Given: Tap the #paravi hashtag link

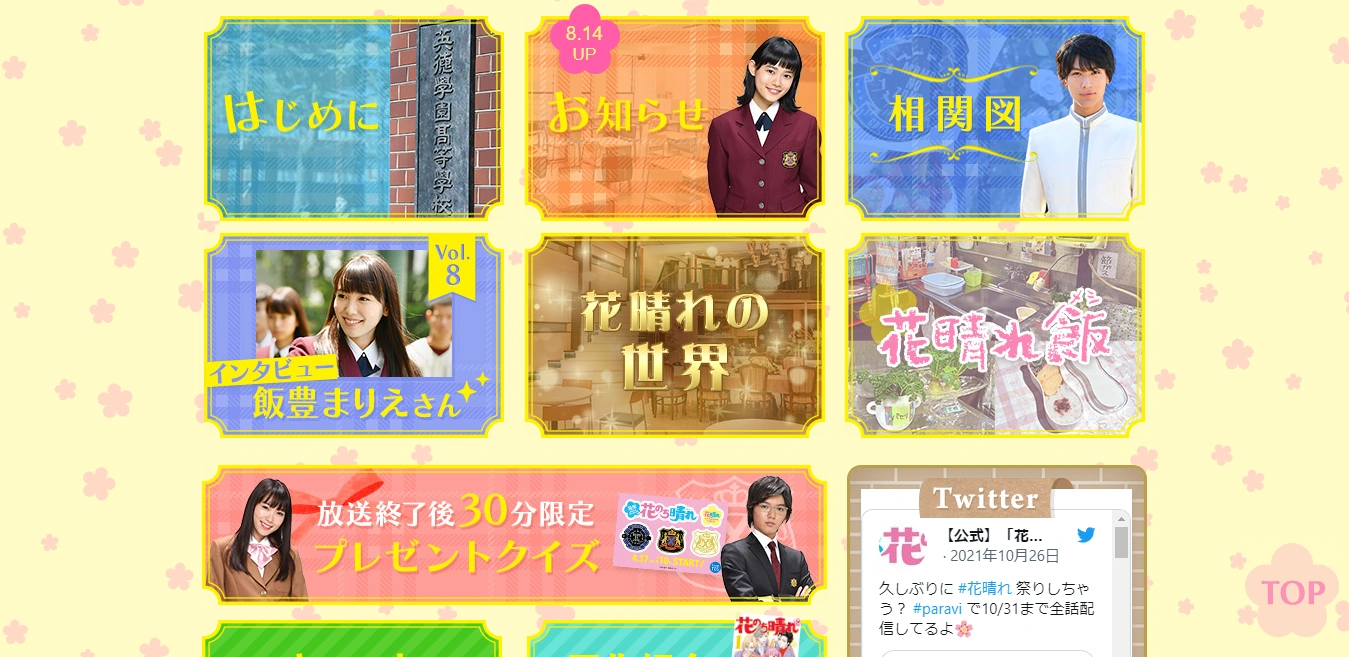Looking at the screenshot, I should [x=937, y=608].
